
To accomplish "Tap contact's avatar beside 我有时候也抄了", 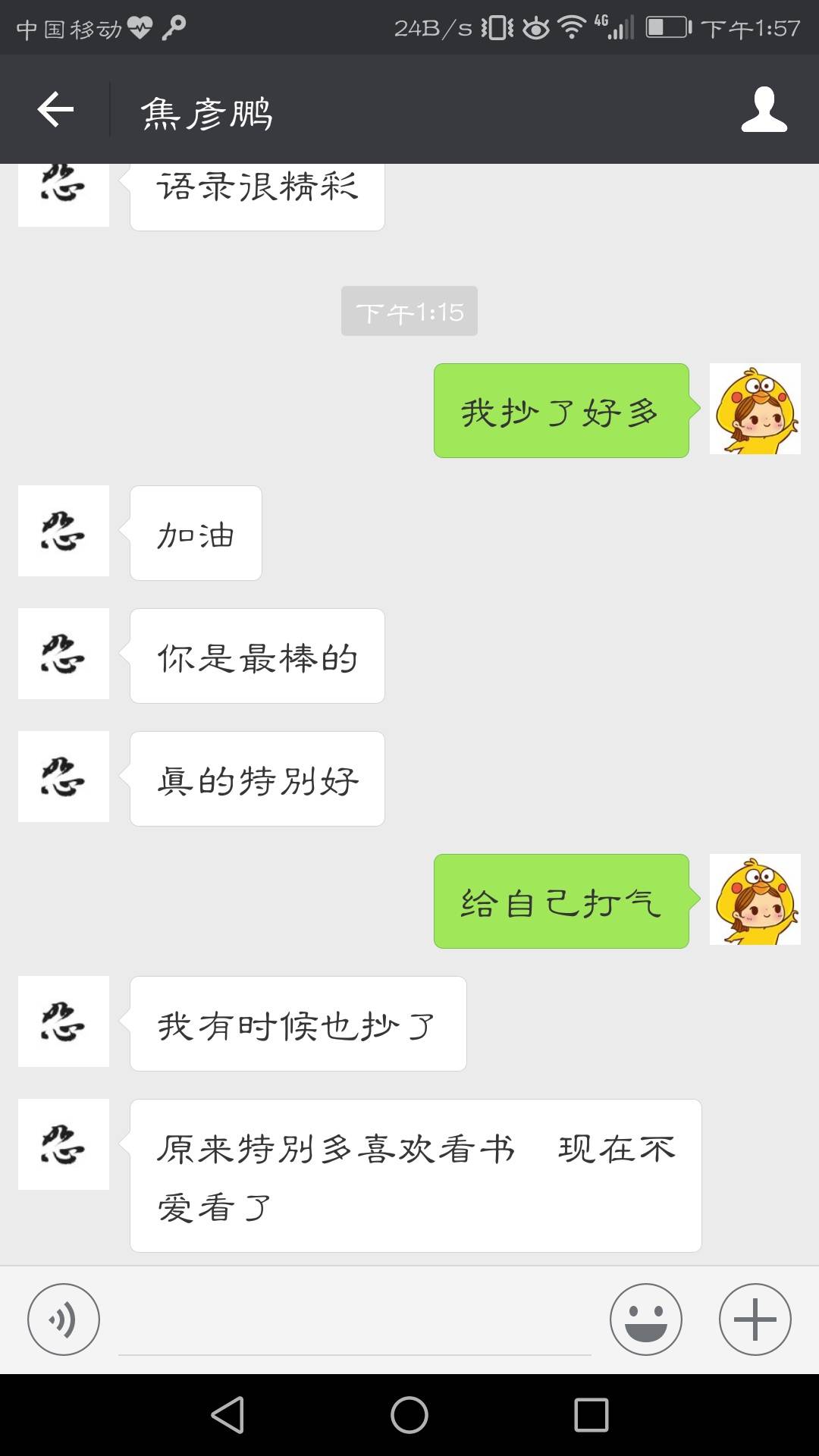I will 64,1021.
